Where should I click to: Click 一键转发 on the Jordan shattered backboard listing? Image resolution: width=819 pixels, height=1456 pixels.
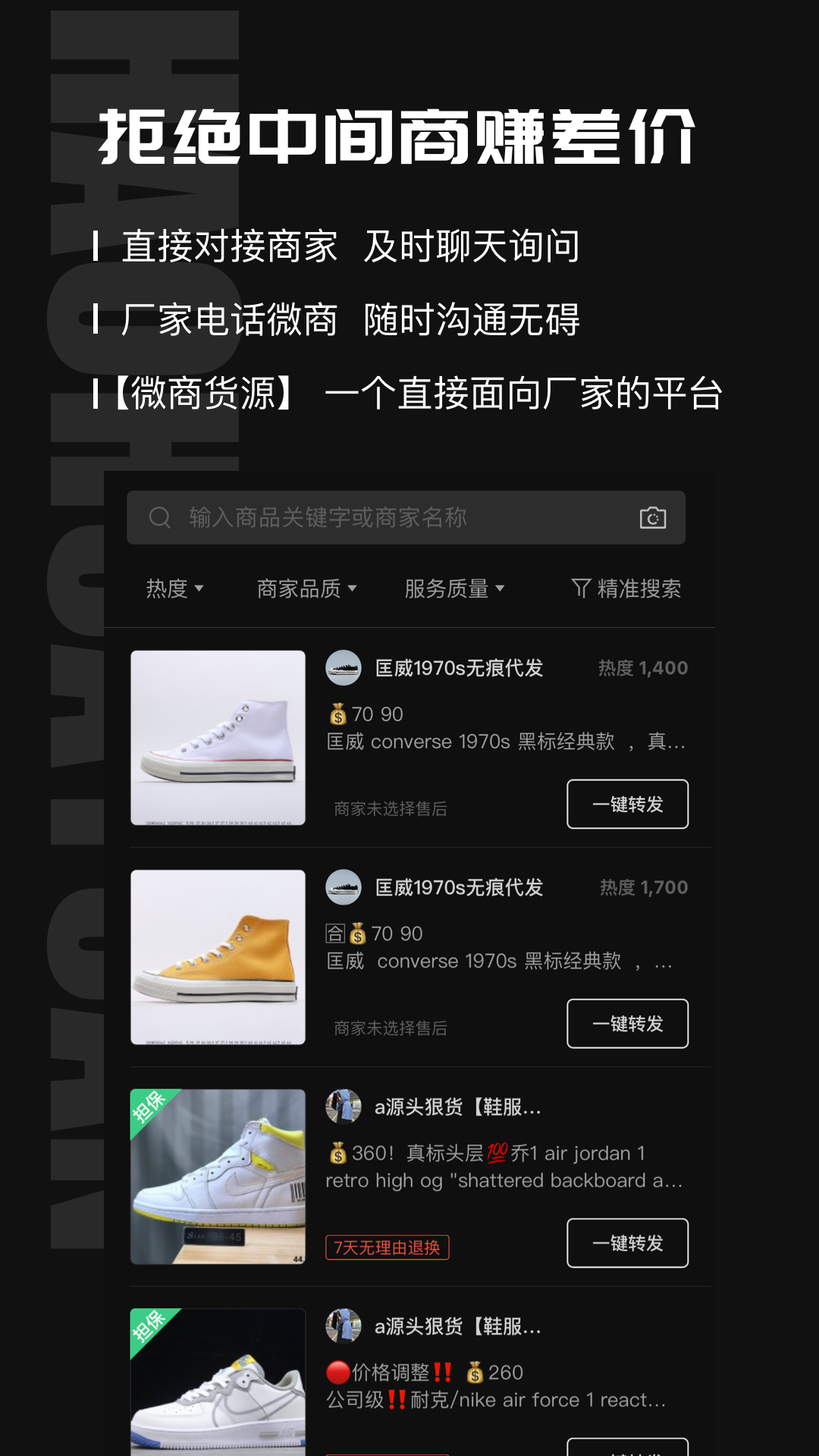pos(627,1243)
